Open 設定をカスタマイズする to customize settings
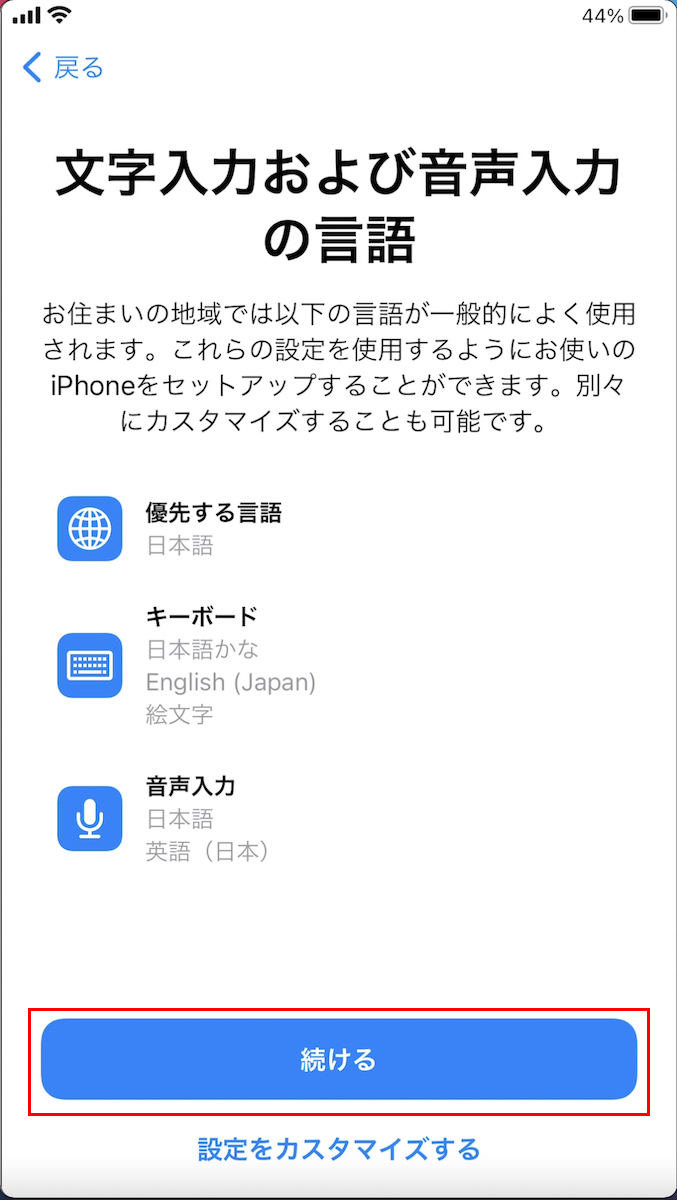The width and height of the screenshot is (677, 1200). pos(339,1149)
